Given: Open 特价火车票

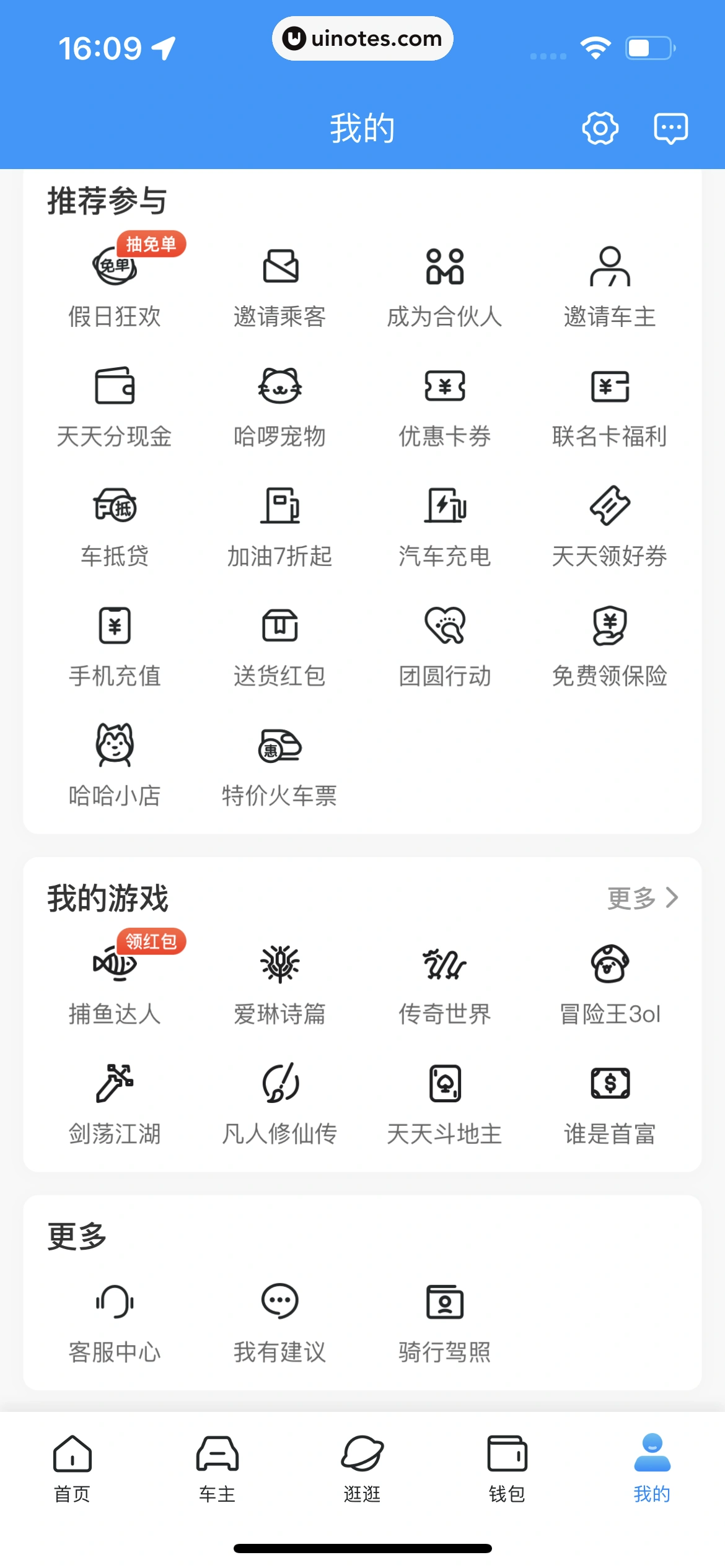Looking at the screenshot, I should [279, 765].
